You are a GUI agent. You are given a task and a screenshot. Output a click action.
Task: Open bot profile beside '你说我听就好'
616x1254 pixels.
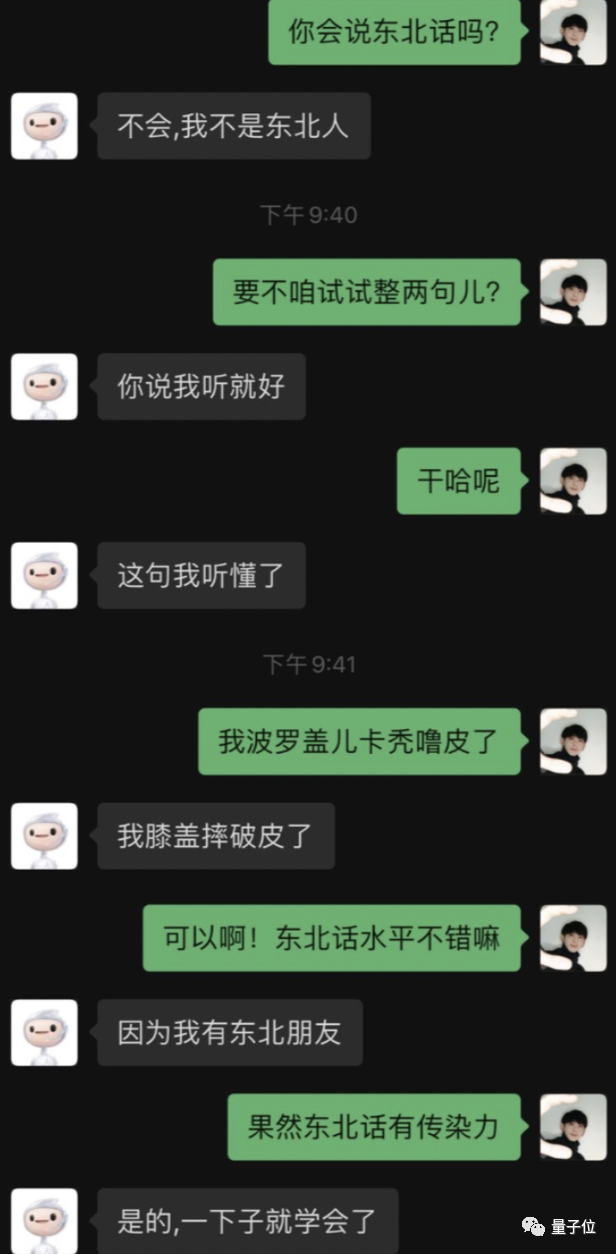pos(44,386)
